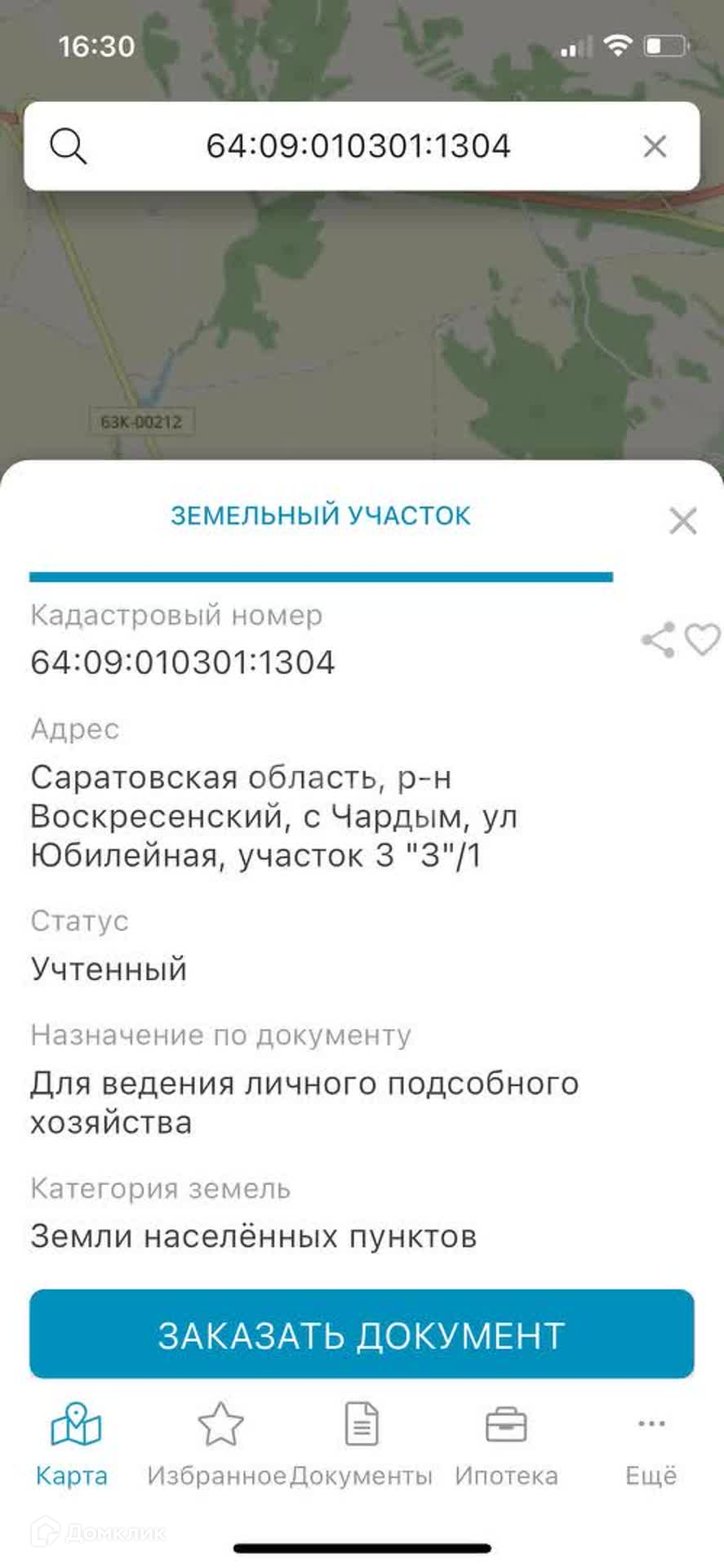The image size is (724, 1568).
Task: Tap the «Заказать документ» button
Action: click(362, 1334)
